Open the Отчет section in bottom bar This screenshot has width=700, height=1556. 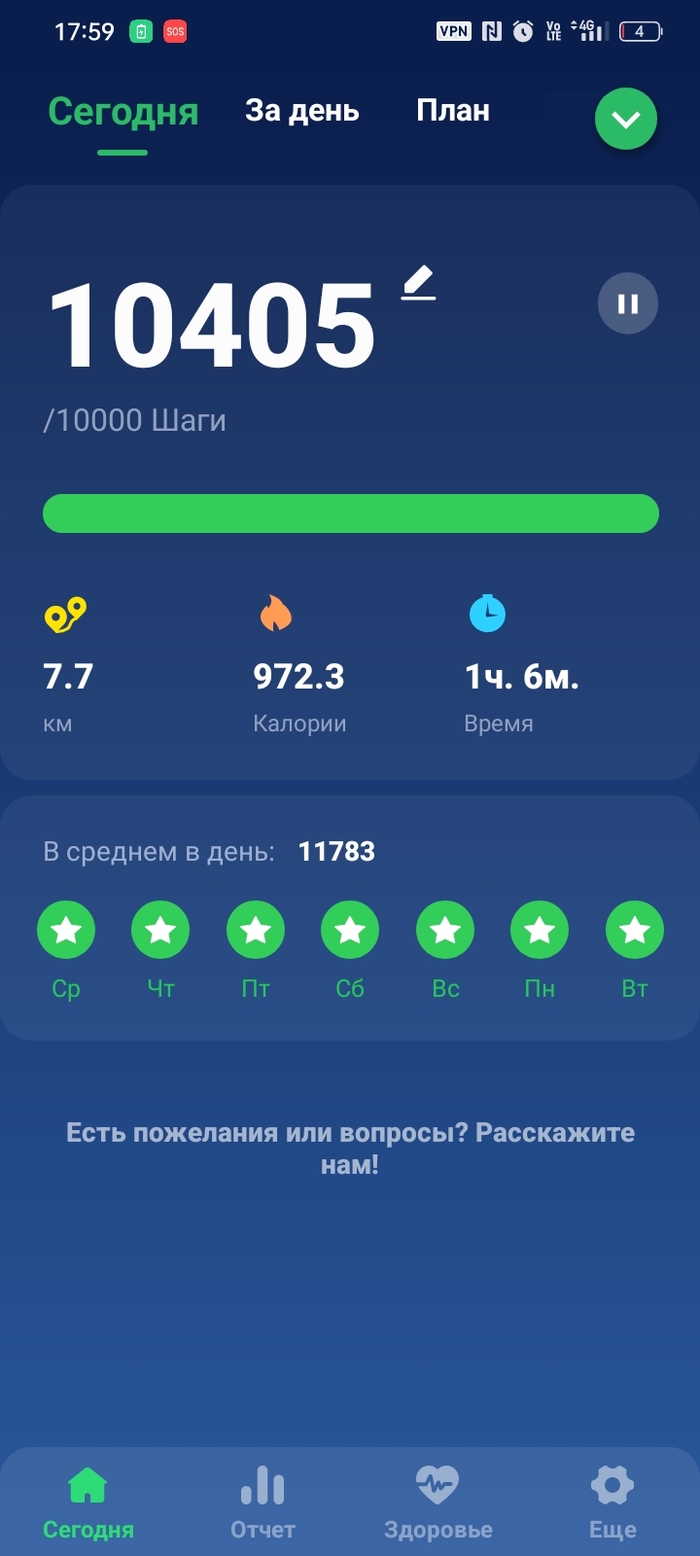tap(263, 1501)
